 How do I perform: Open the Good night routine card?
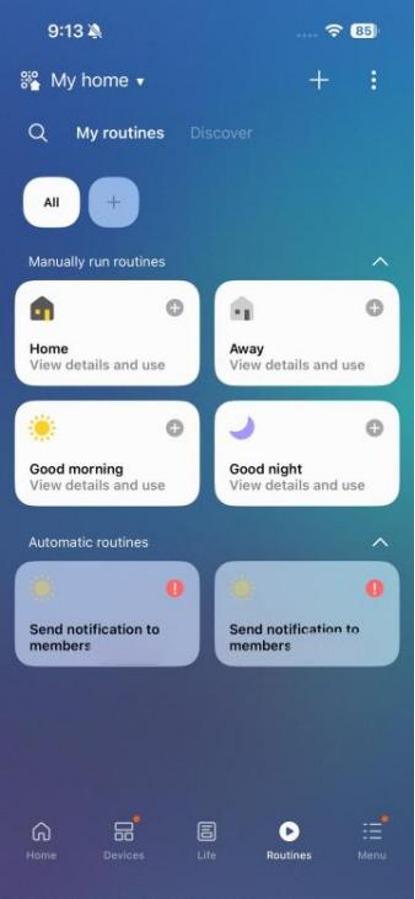(x=307, y=454)
